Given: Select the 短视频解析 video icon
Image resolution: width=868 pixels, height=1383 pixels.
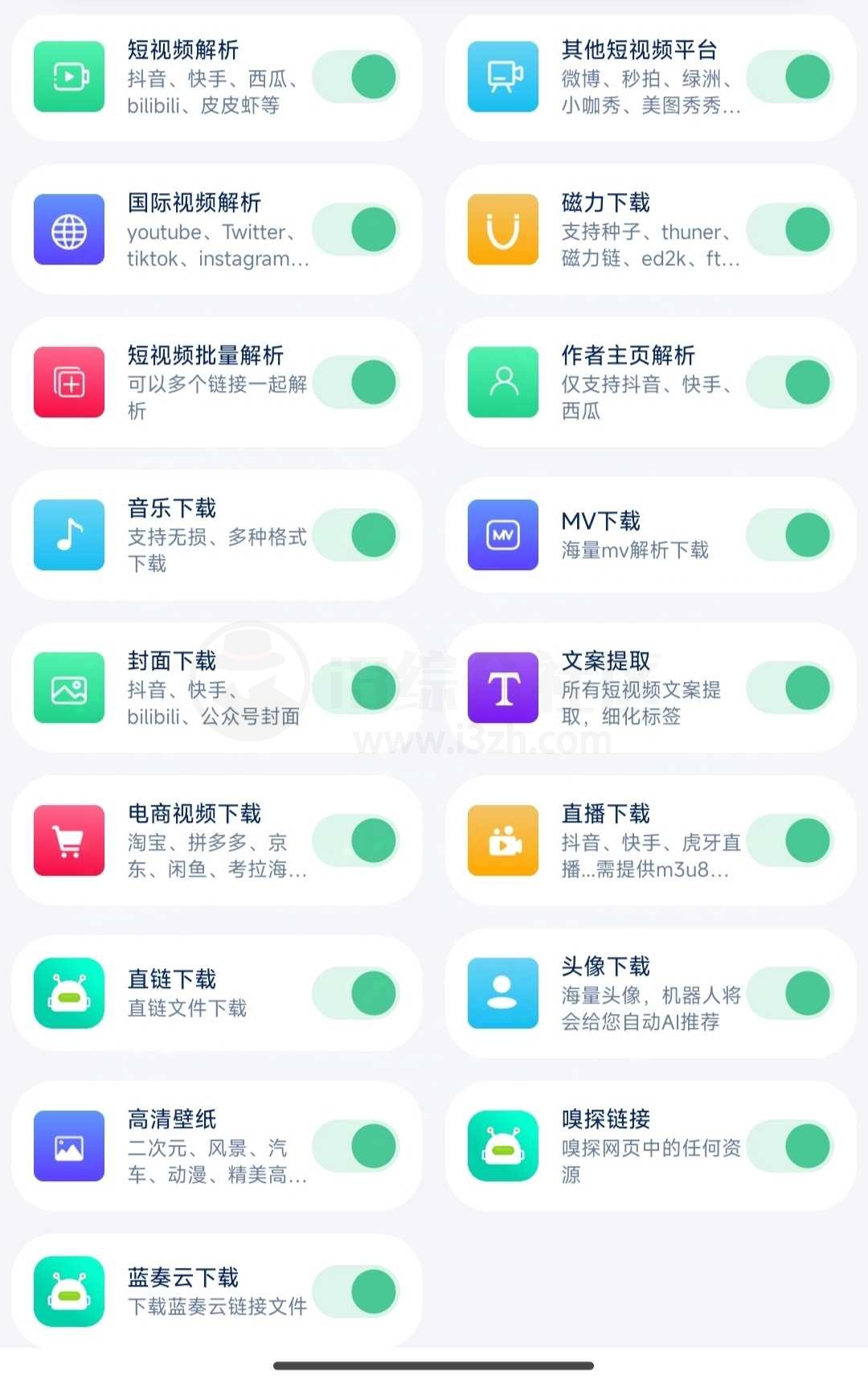Looking at the screenshot, I should pos(68,76).
